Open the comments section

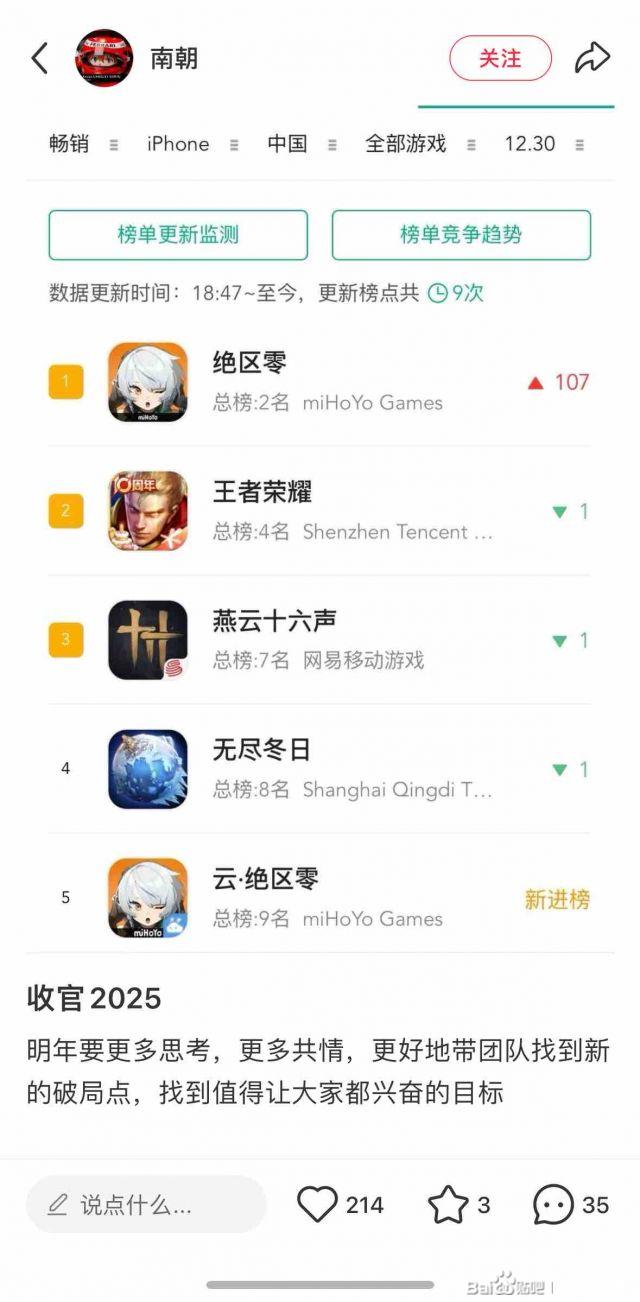(553, 1205)
